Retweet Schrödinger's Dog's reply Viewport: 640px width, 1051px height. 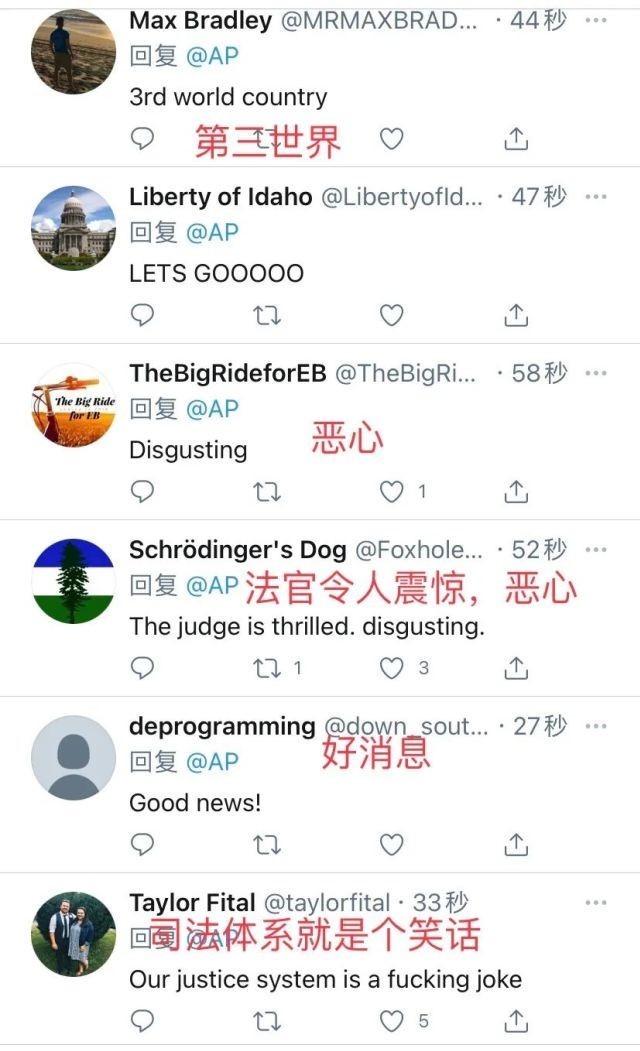(267, 668)
